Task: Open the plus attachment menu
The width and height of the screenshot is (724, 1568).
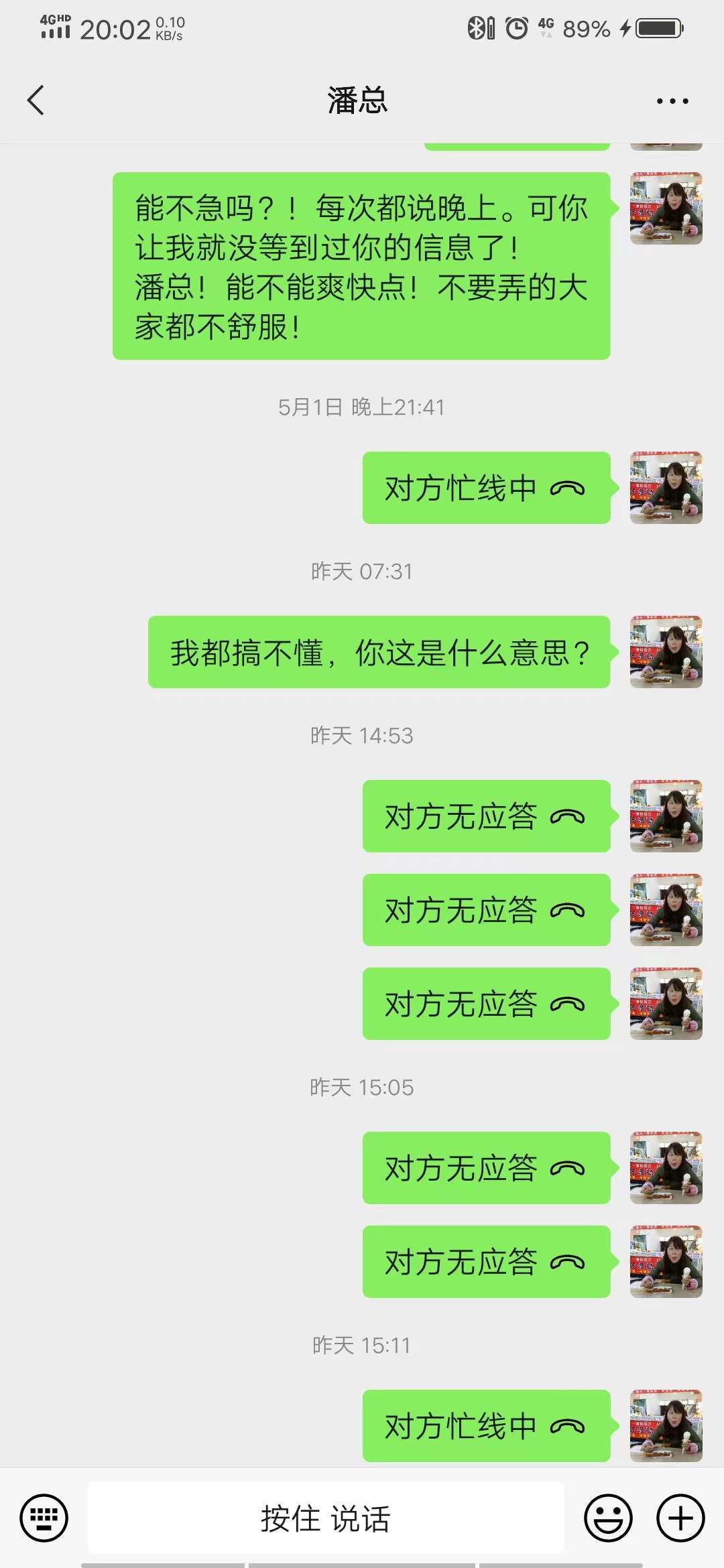Action: [x=680, y=1518]
